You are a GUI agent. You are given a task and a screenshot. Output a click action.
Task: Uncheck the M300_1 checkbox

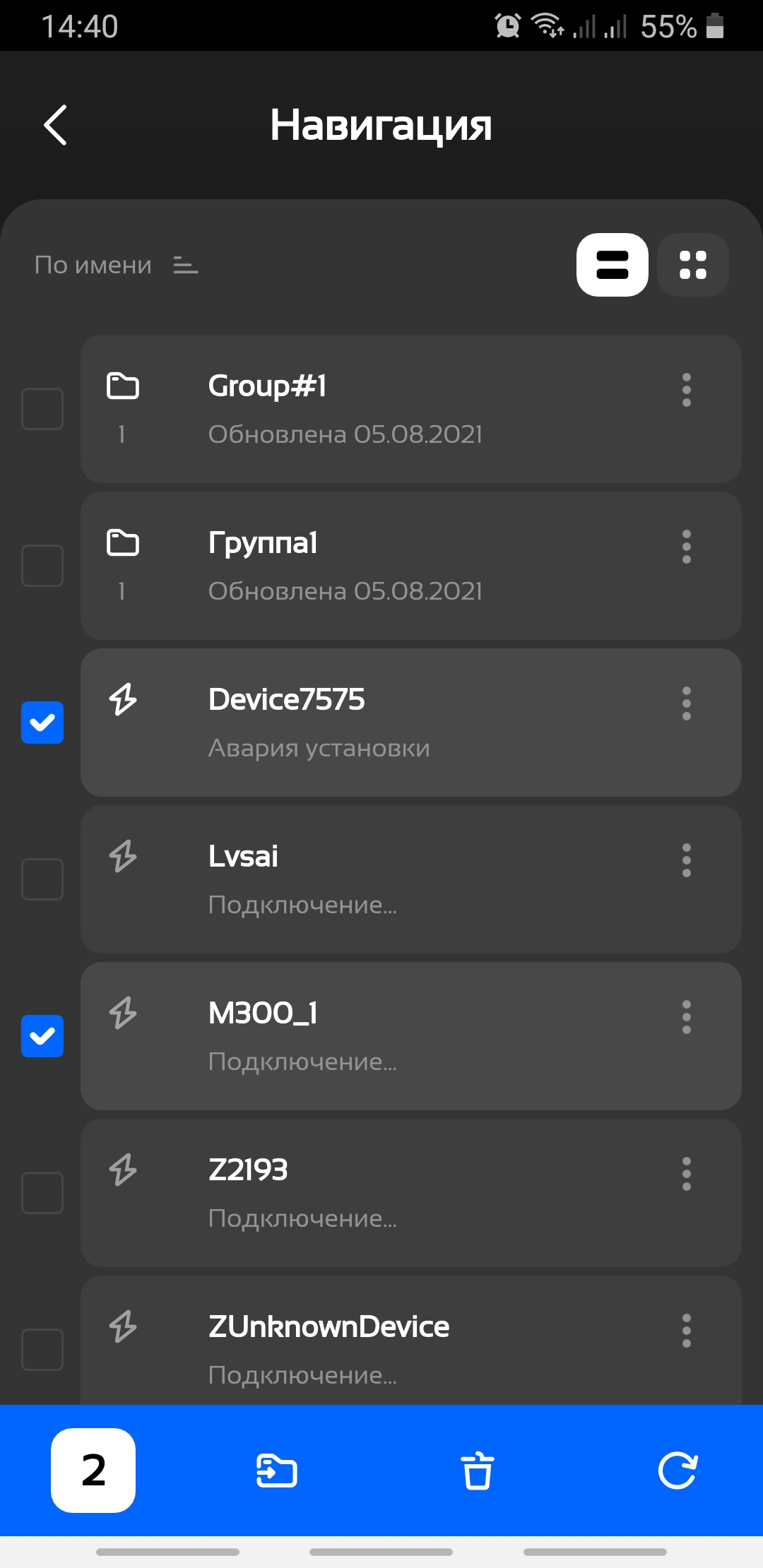(42, 1036)
